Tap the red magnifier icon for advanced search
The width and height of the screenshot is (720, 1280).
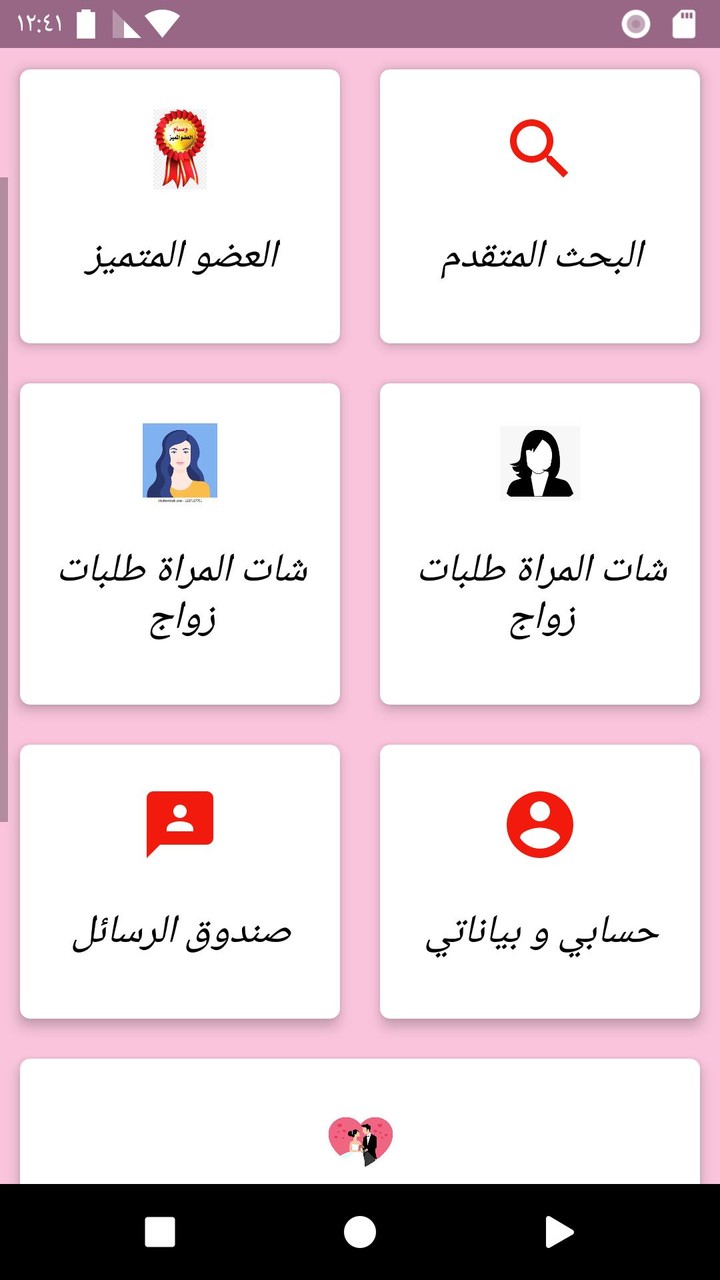pos(540,147)
